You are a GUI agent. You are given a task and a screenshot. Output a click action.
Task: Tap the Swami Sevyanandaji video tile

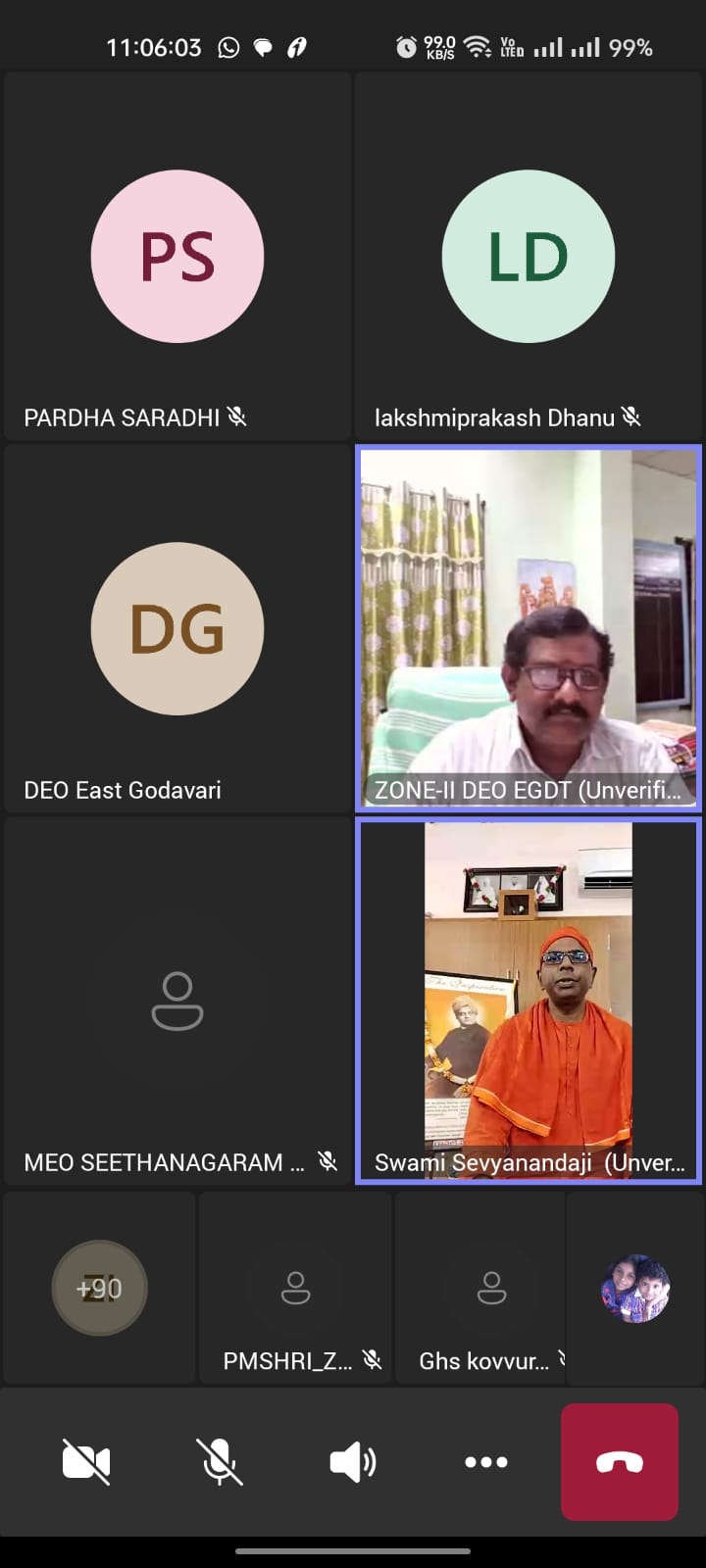tap(529, 1002)
